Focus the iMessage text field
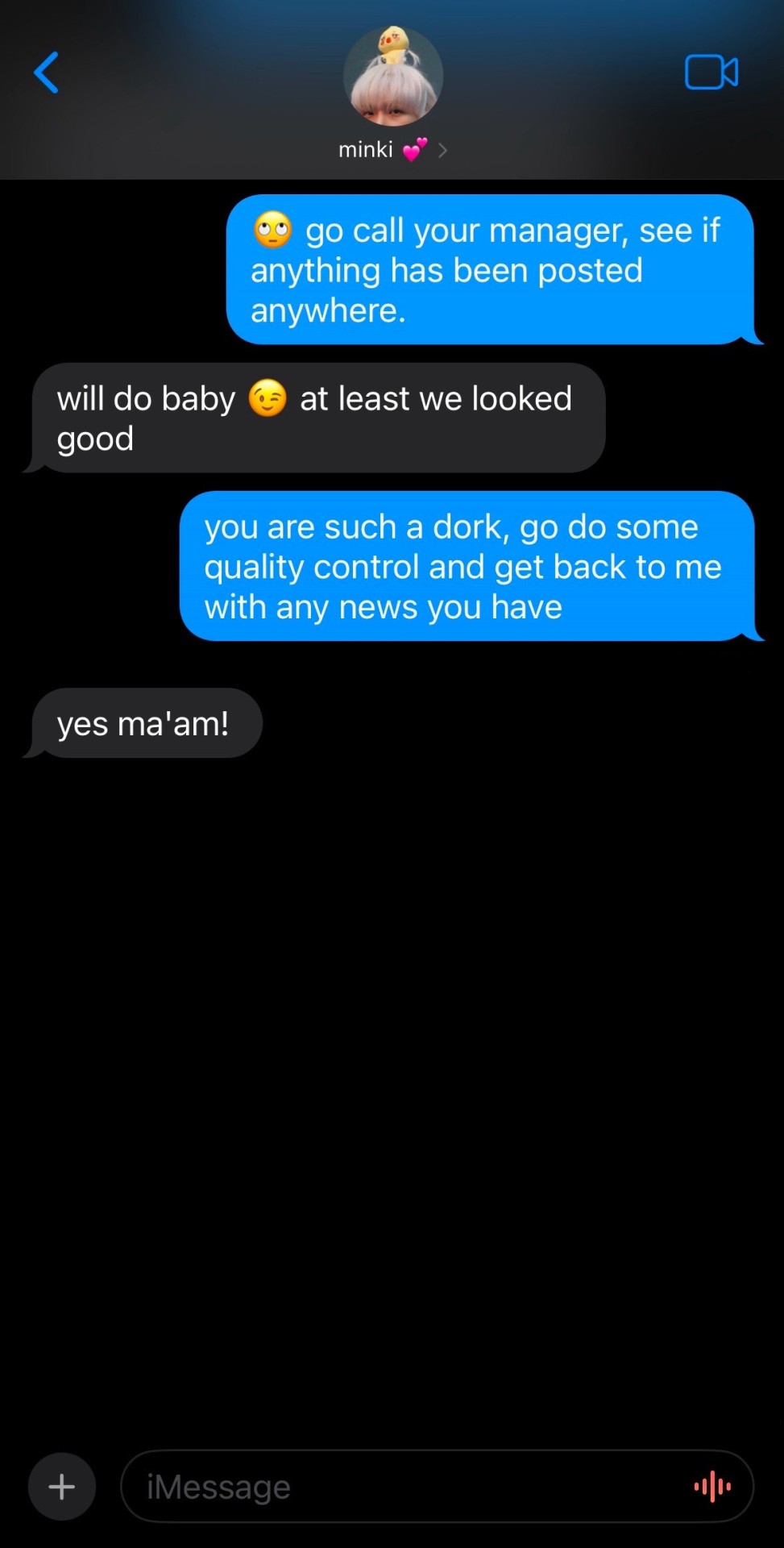Image resolution: width=784 pixels, height=1548 pixels. click(403, 1486)
